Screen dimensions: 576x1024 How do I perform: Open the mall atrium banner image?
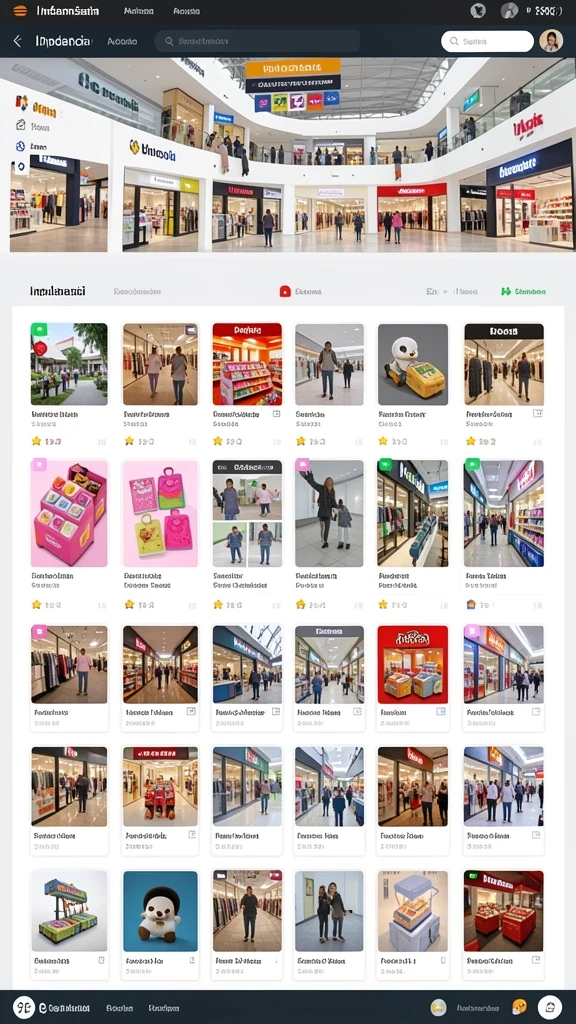click(288, 155)
